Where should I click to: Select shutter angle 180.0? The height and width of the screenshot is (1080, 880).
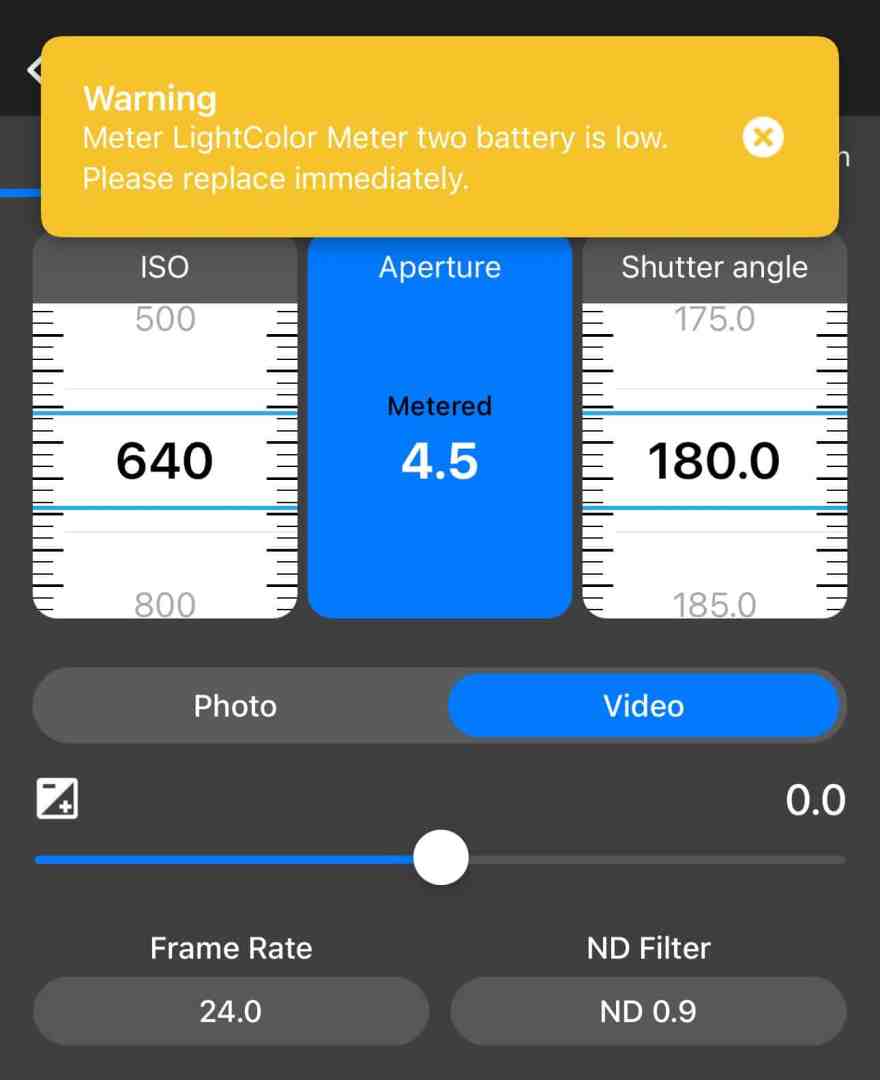[x=712, y=460]
